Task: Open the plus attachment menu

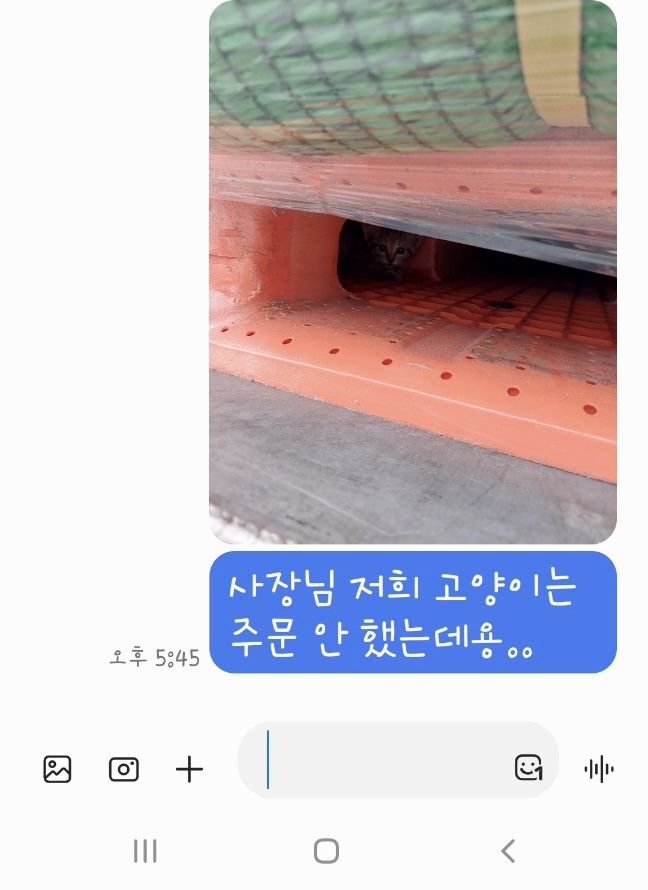Action: tap(189, 769)
